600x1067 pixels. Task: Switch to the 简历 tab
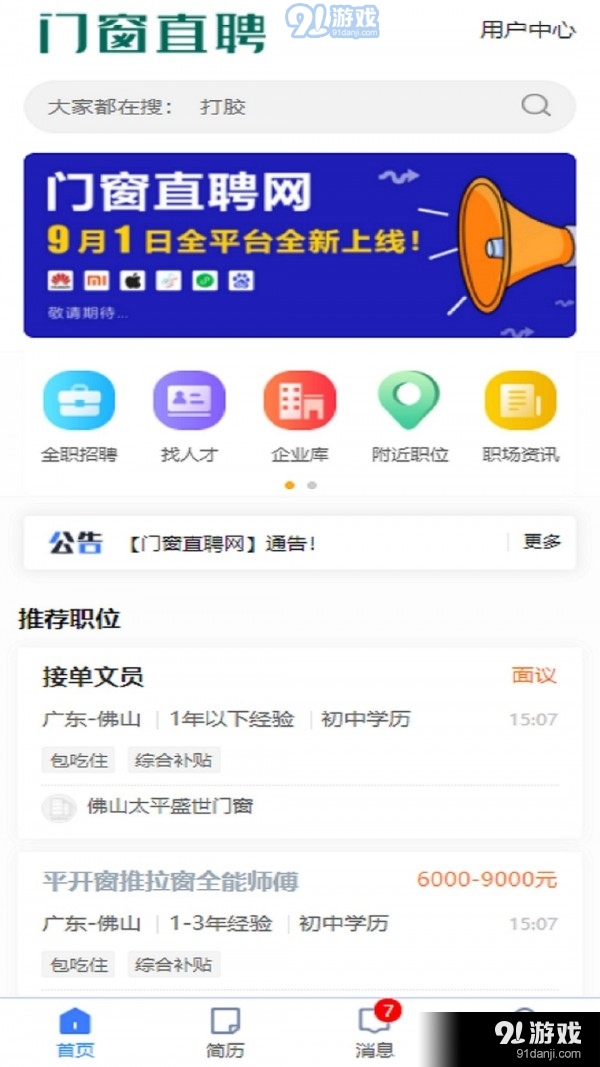click(x=225, y=1033)
